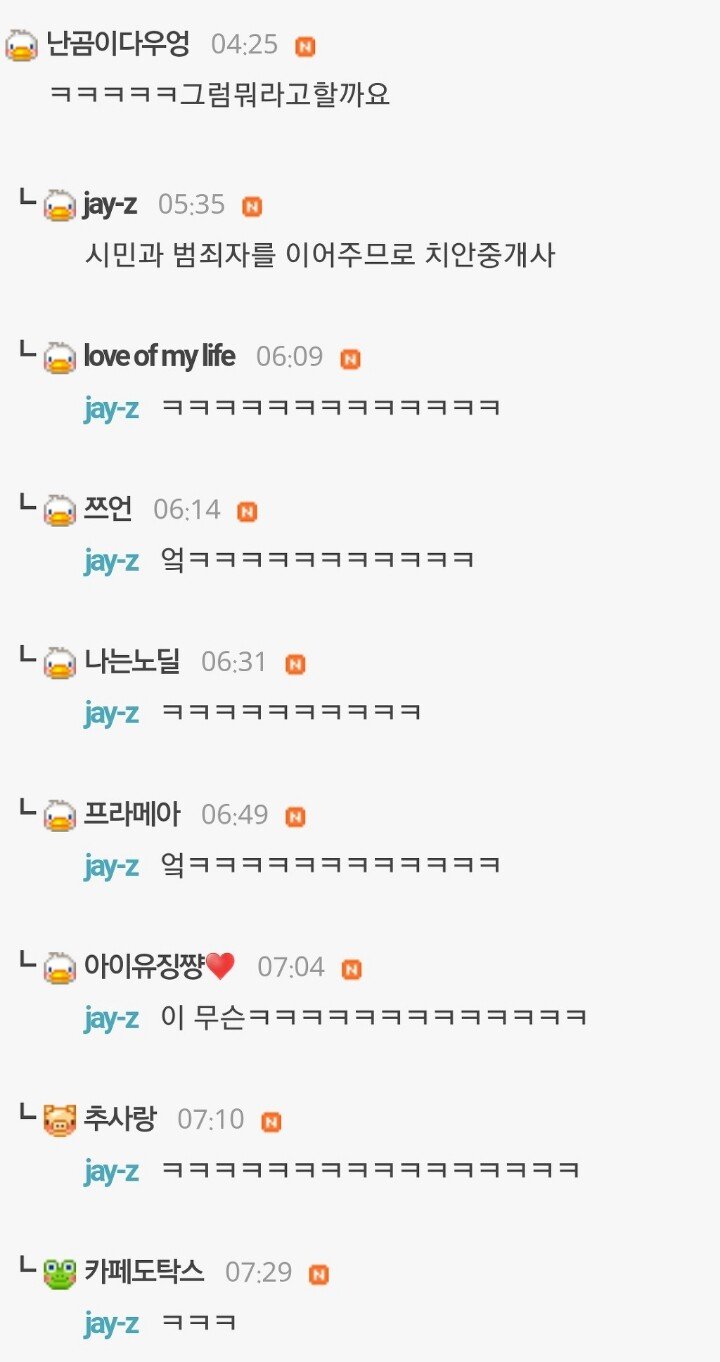
Task: View love of my life's profile
Action: point(159,356)
